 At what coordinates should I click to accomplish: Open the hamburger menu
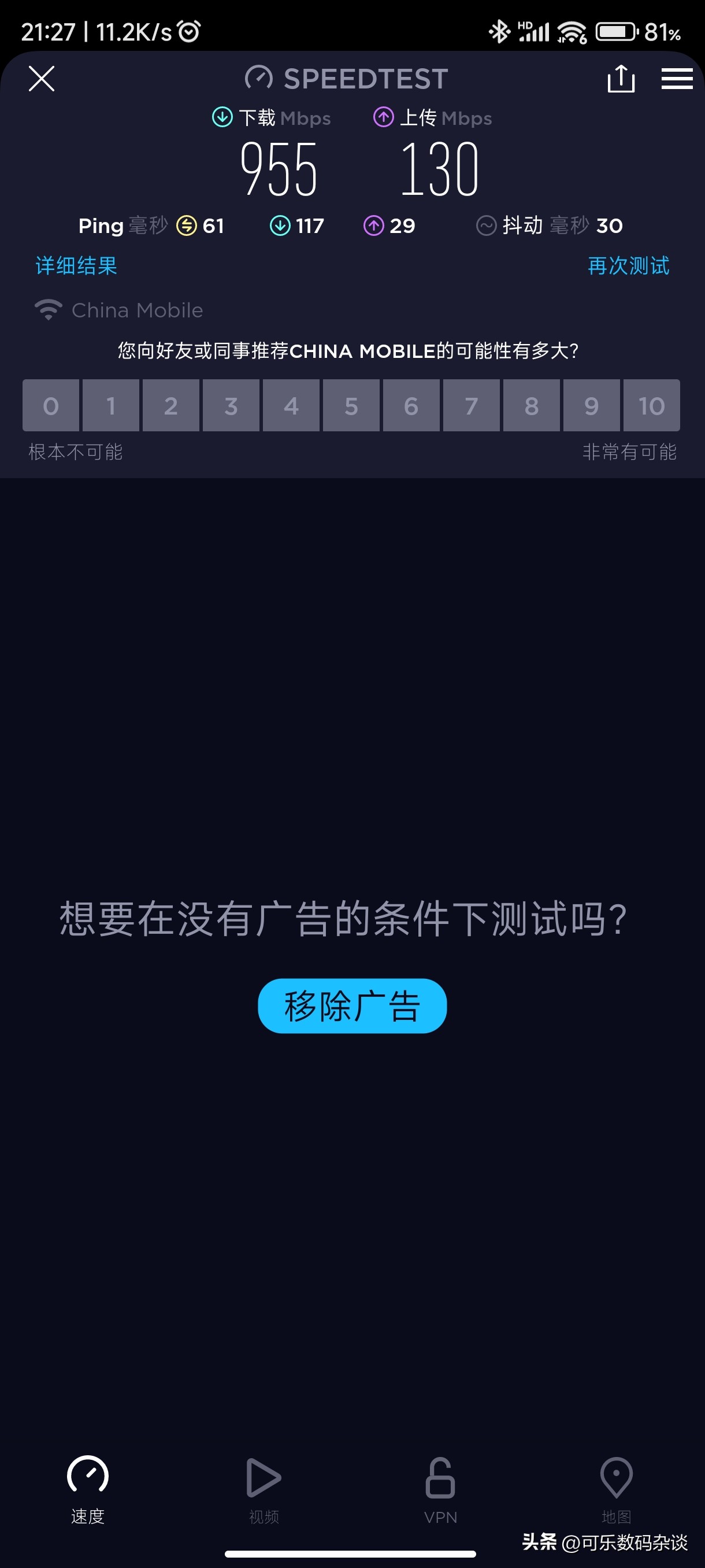tap(677, 79)
